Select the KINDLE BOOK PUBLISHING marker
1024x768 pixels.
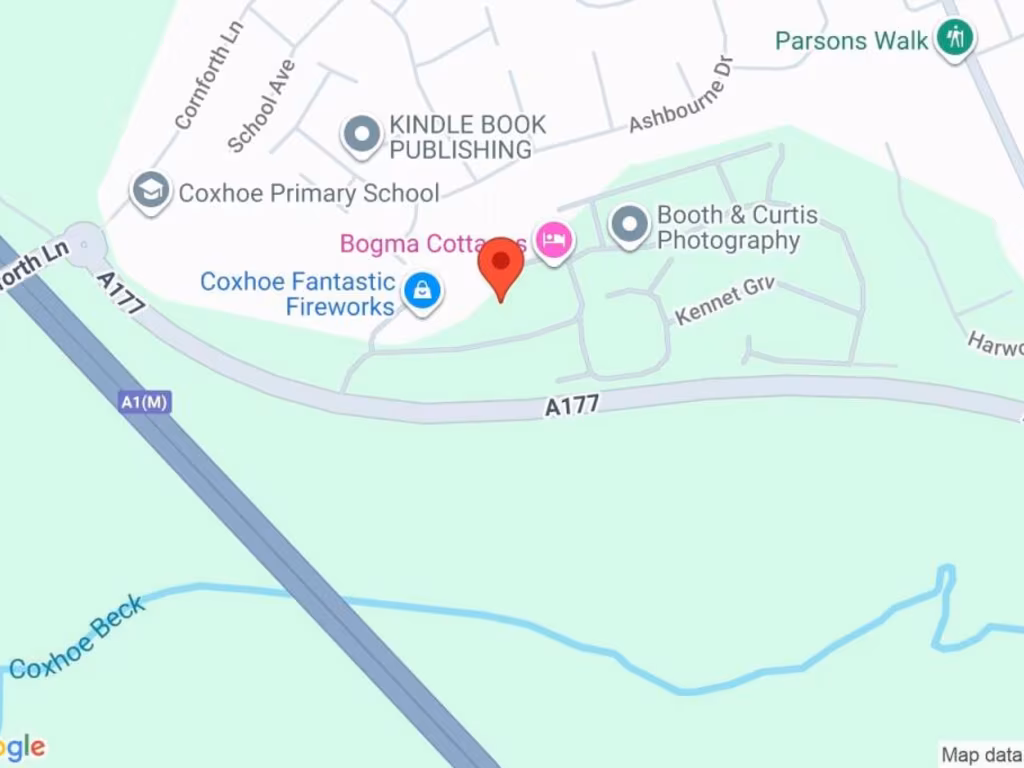pos(362,135)
